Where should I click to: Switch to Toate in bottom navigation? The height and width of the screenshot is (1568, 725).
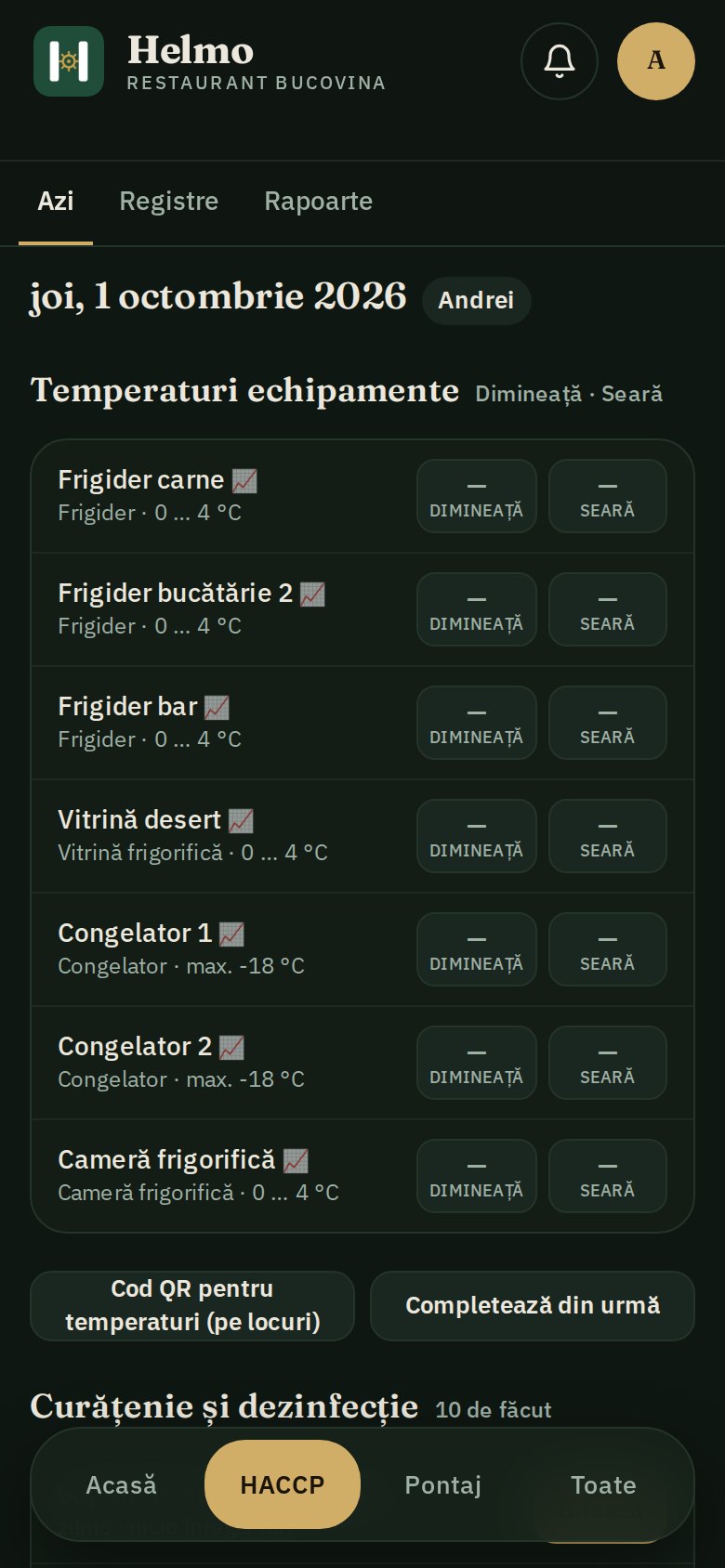coord(603,1484)
